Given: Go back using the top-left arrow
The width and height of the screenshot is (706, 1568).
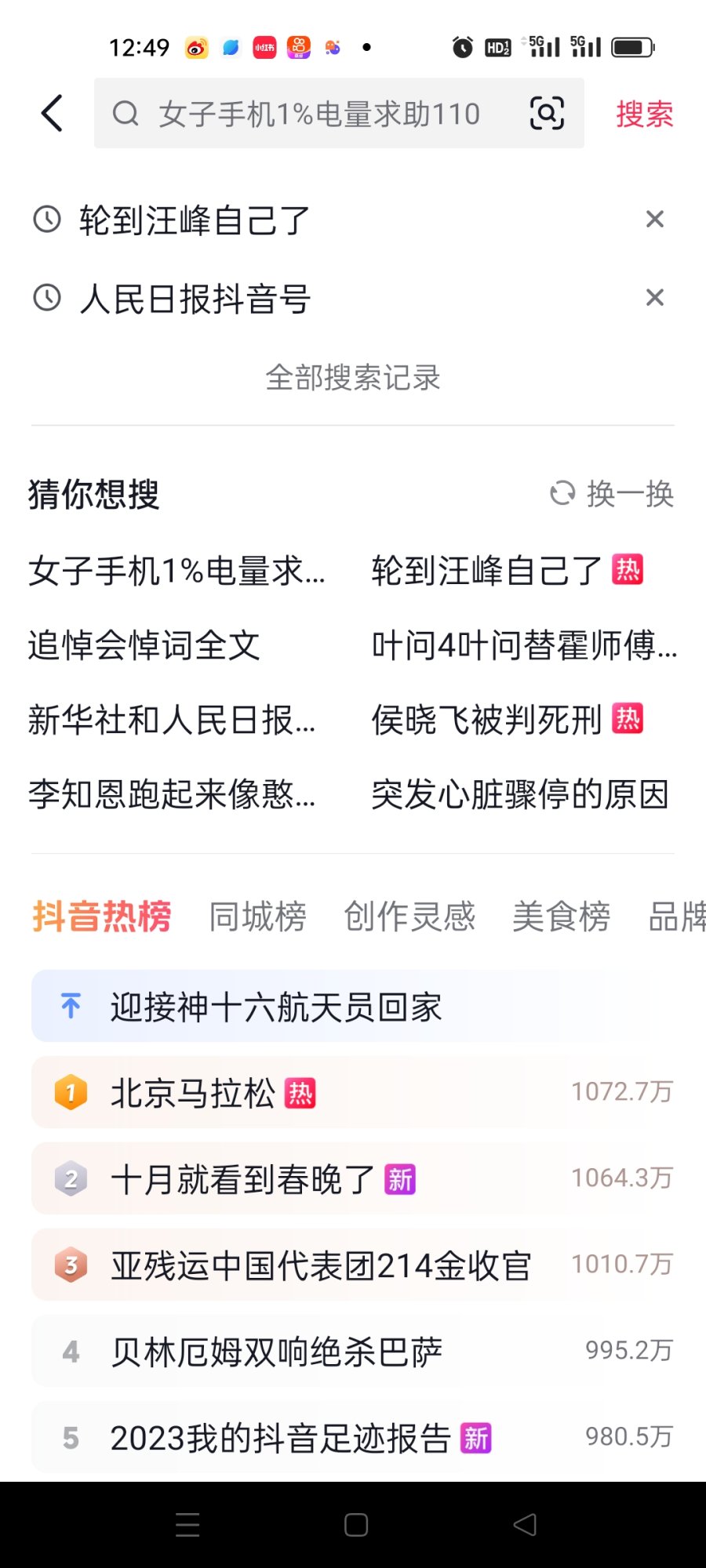Looking at the screenshot, I should pos(52,114).
